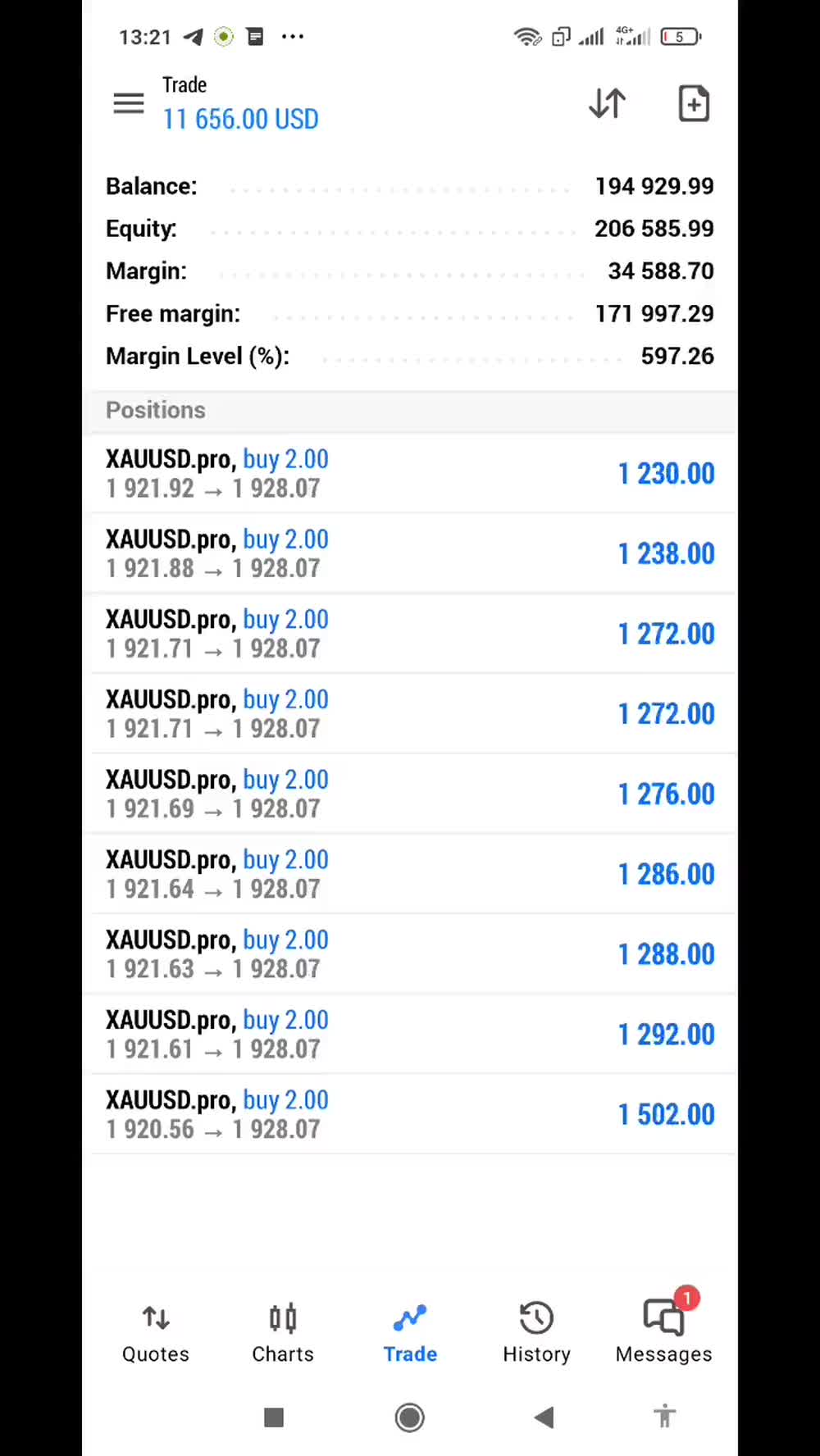820x1456 pixels.
Task: Tap the Margin Level value 597.26
Action: 677,356
